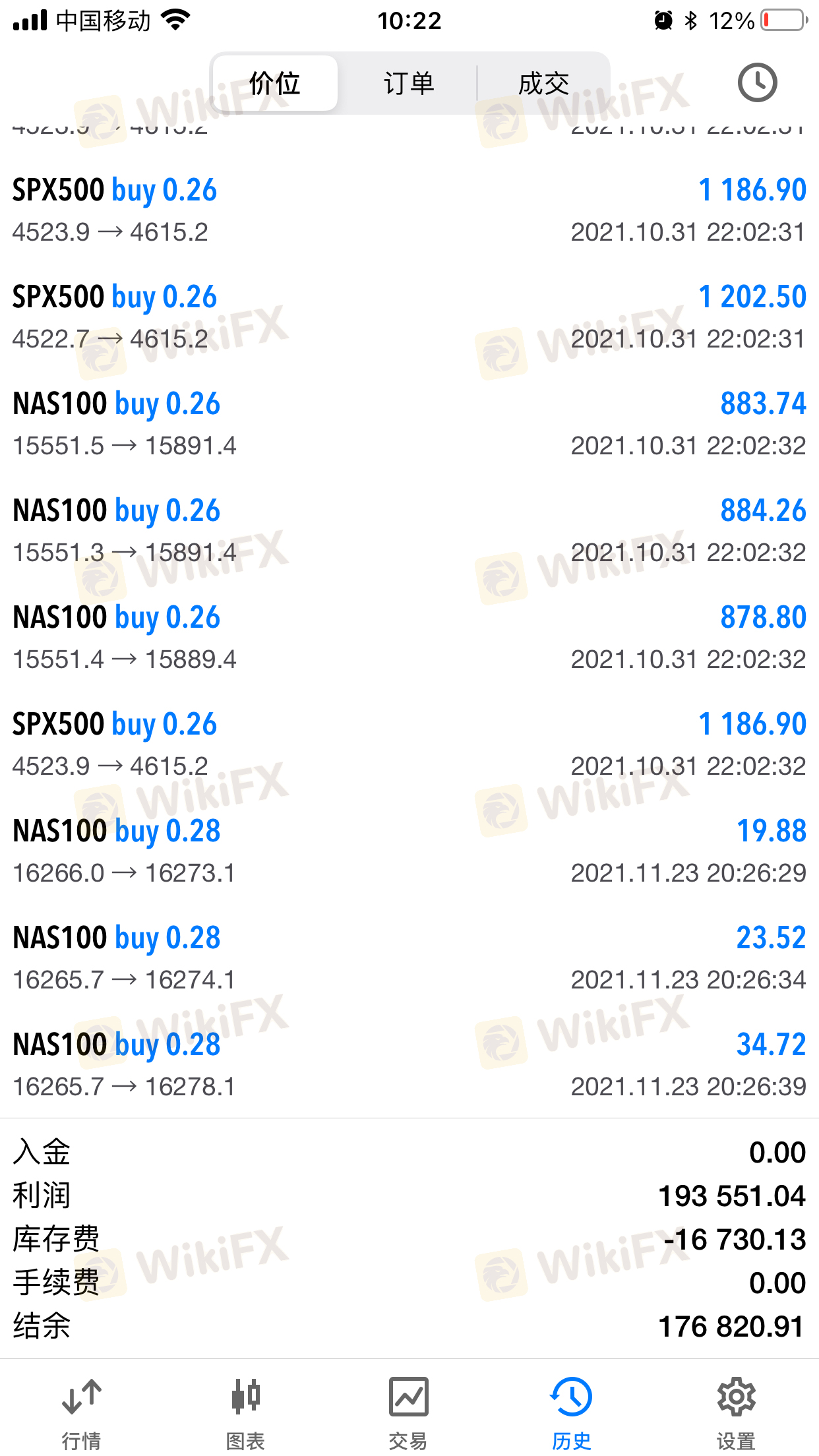Expand the NAS100 trade with profit 883.74
This screenshot has height=1456, width=819.
pyautogui.click(x=409, y=424)
